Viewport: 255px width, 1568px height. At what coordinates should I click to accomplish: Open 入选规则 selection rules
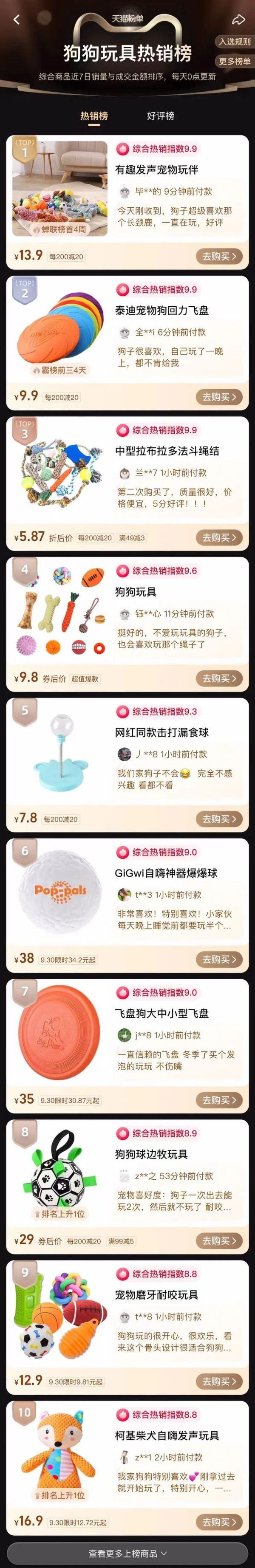point(234,41)
